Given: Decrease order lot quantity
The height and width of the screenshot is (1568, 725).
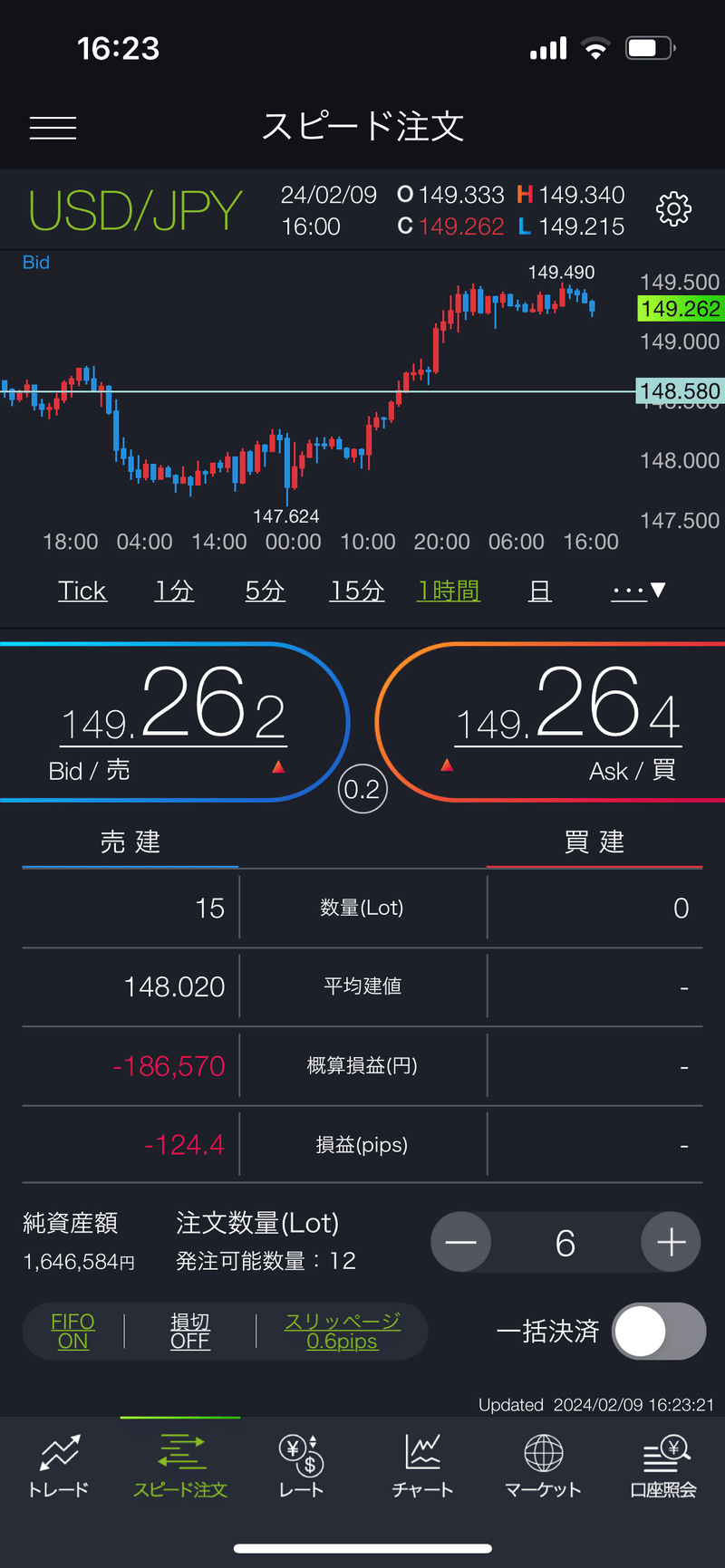Looking at the screenshot, I should [x=460, y=1242].
